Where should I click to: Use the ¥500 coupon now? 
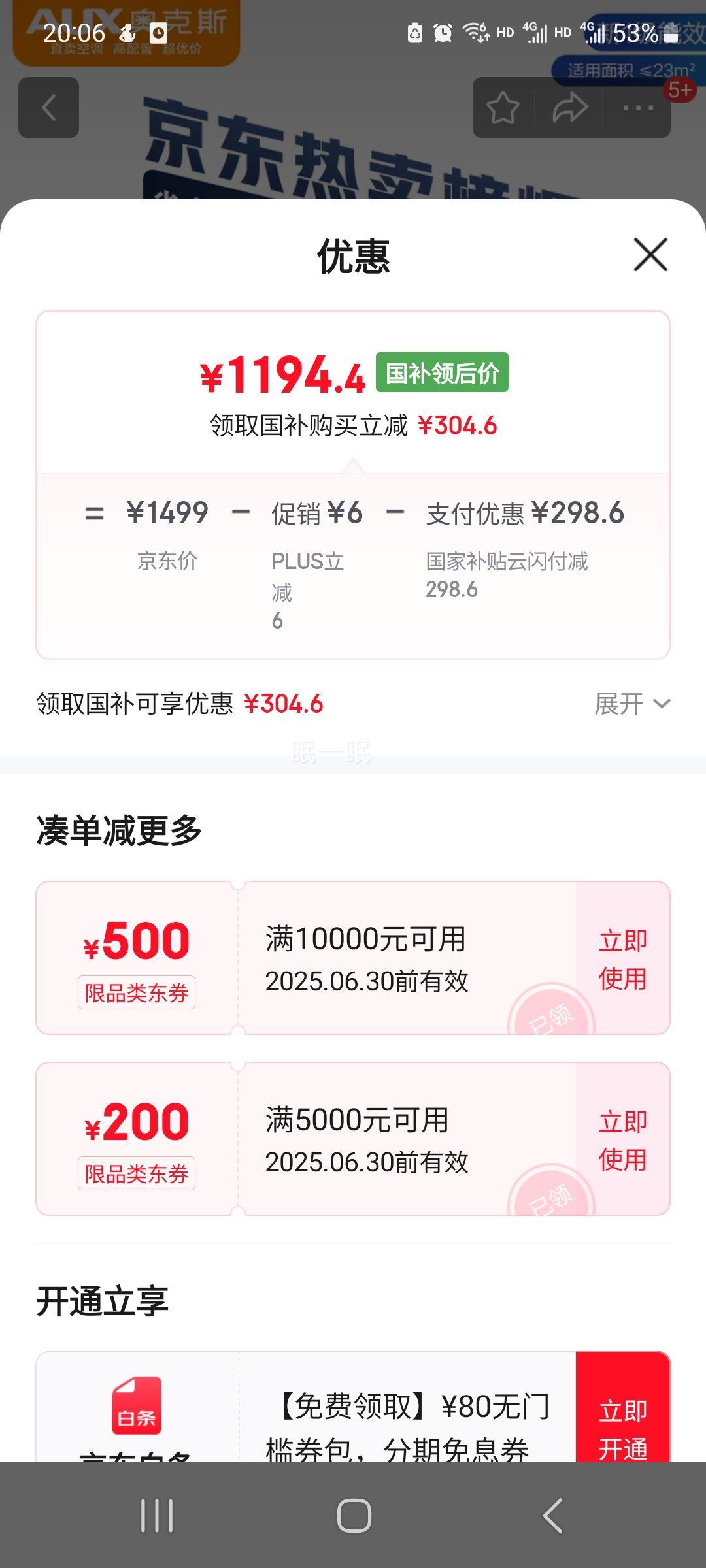622,958
